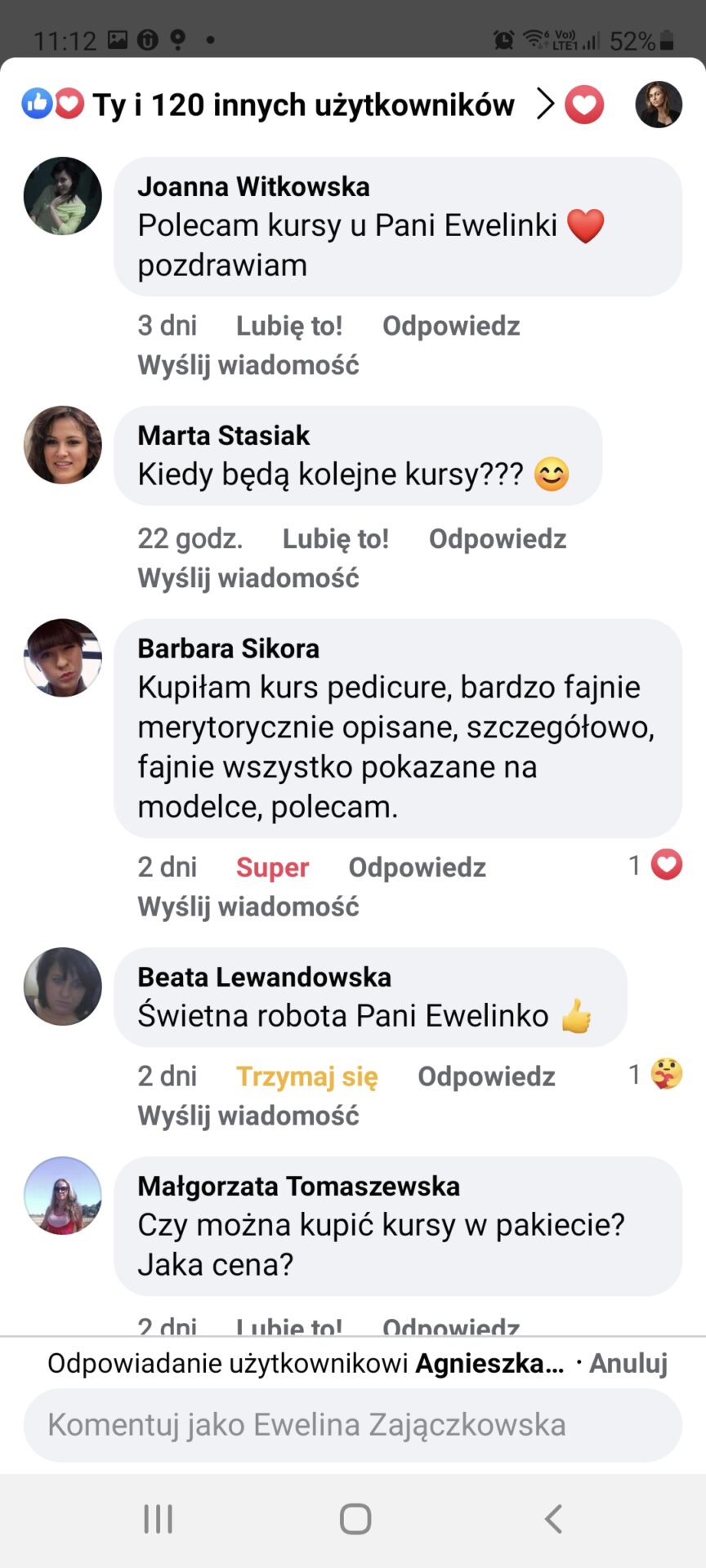The image size is (706, 1568).
Task: Cancel replying with Anuluj
Action: click(x=628, y=1363)
